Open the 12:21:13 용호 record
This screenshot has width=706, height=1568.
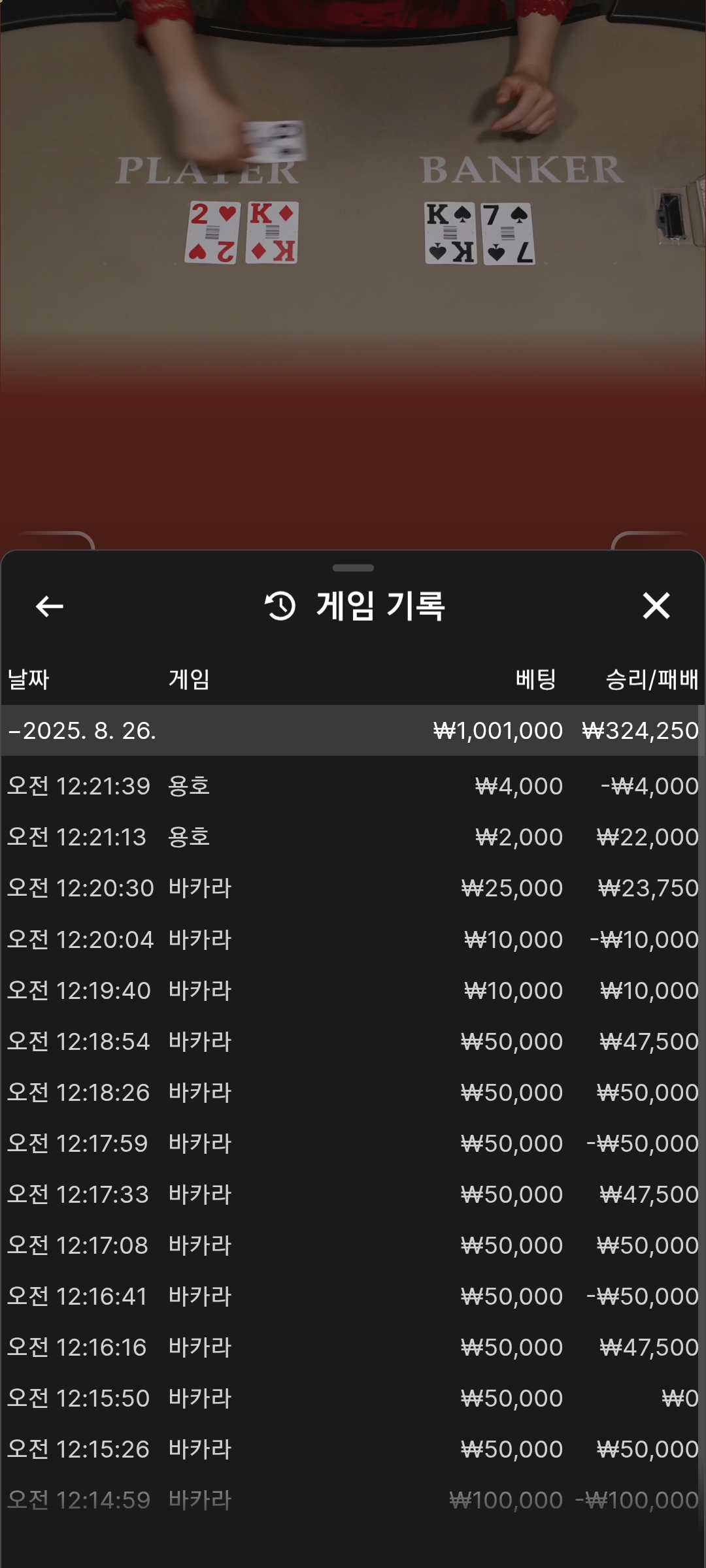(x=353, y=837)
